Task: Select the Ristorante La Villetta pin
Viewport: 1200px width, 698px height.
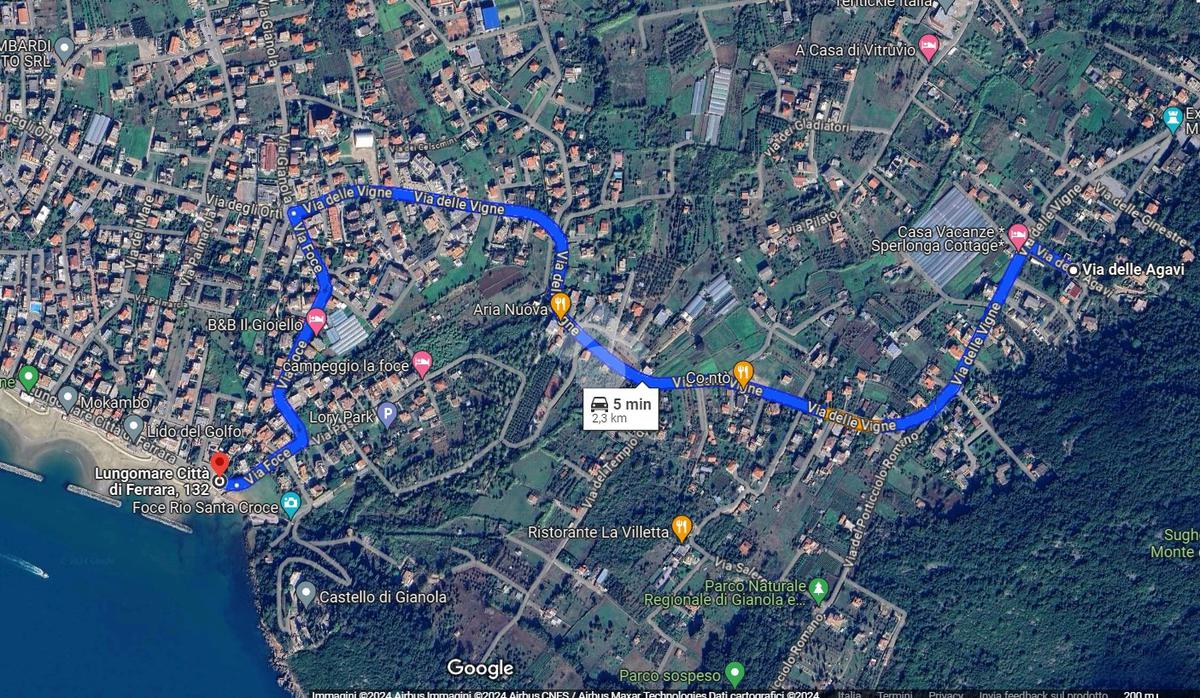Action: click(x=682, y=527)
